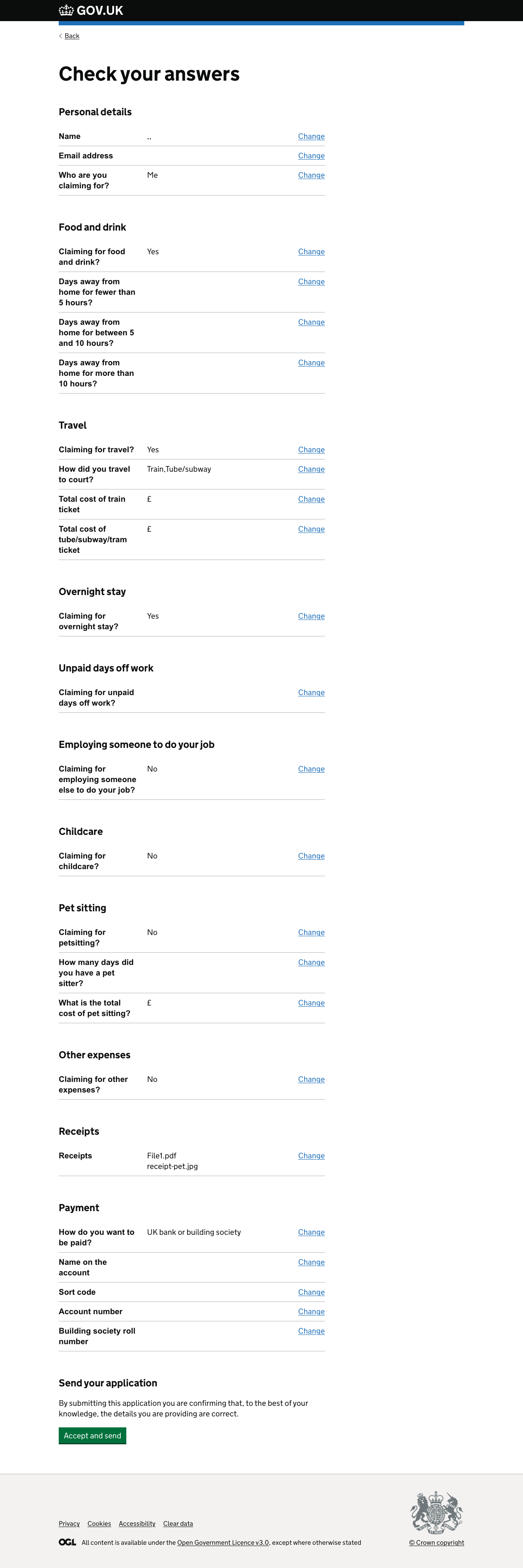Change uploaded Receipts files
523x1568 pixels.
(x=311, y=1156)
